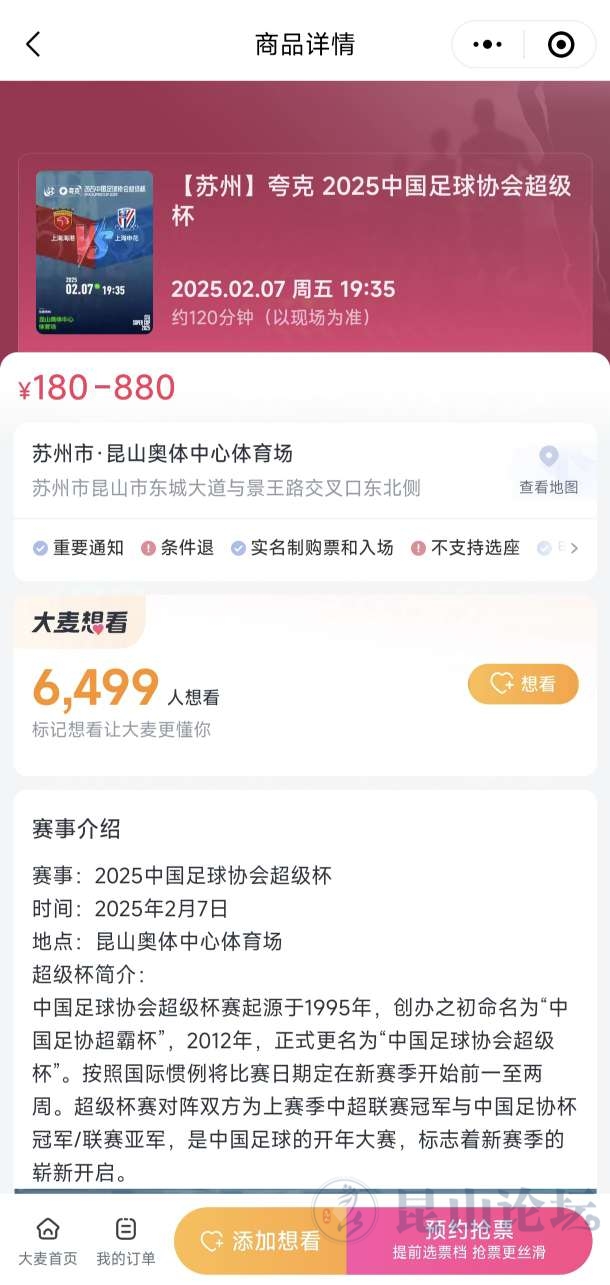Viewport: 610px width, 1285px height.
Task: Close the mini program via the circle icon
Action: pos(561,44)
